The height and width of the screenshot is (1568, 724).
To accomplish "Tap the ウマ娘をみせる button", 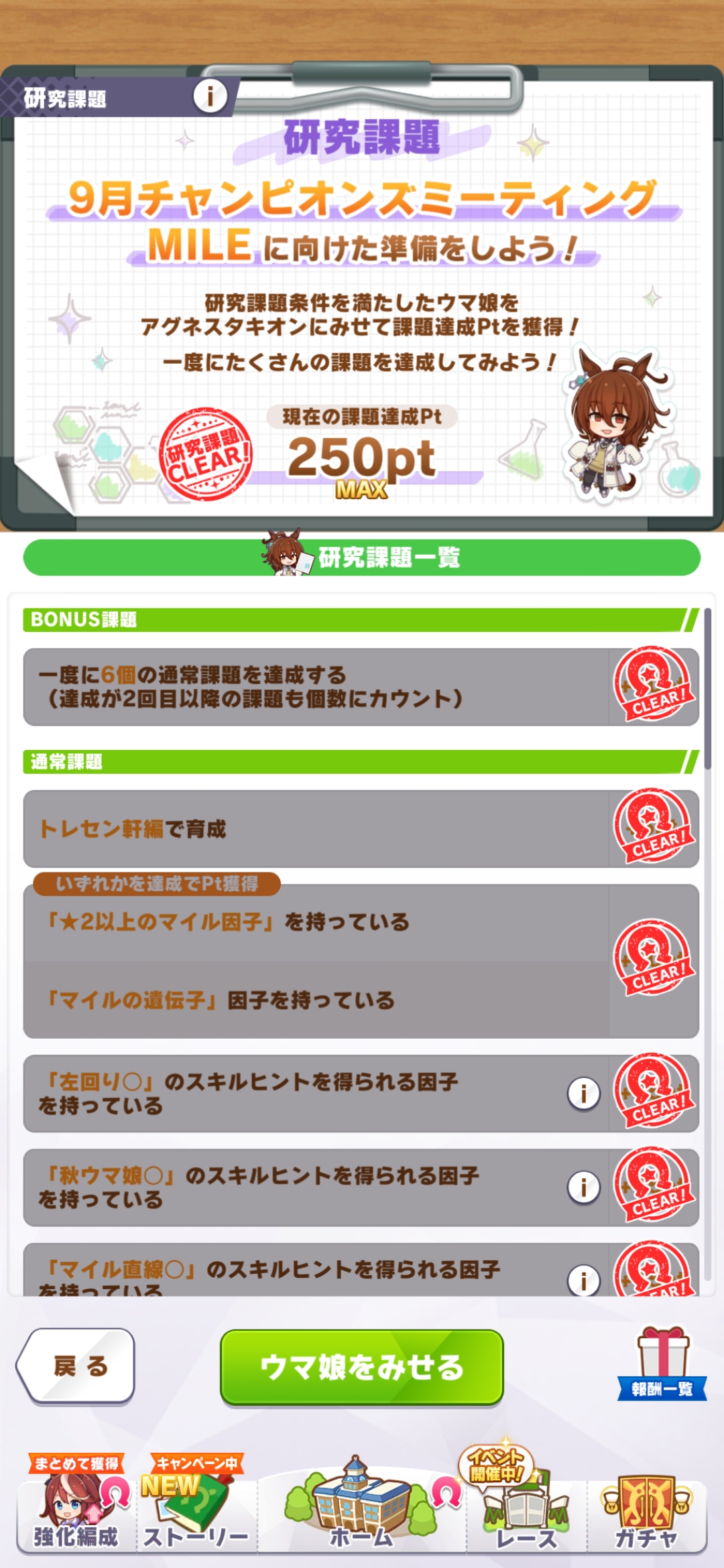I will pyautogui.click(x=361, y=1367).
